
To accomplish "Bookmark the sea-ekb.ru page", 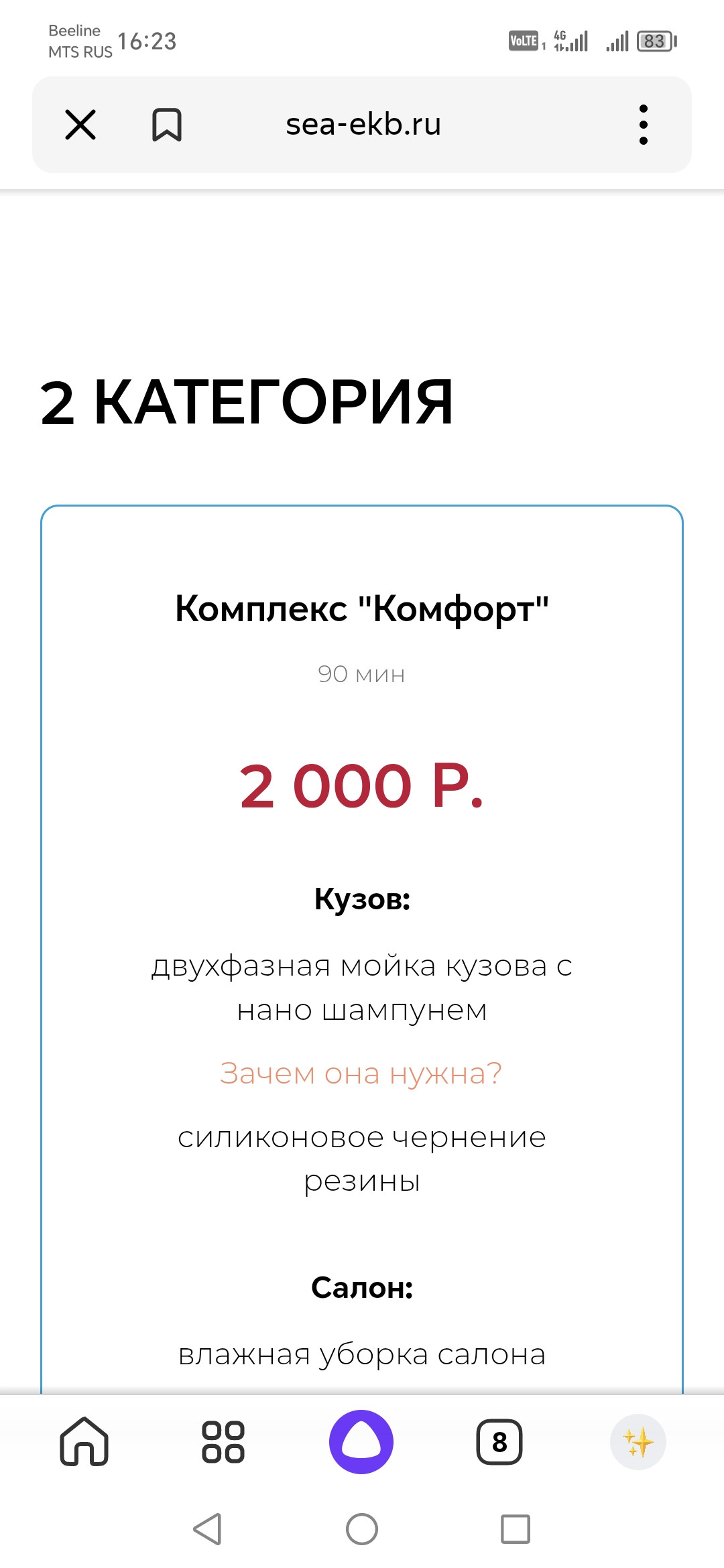I will [167, 125].
